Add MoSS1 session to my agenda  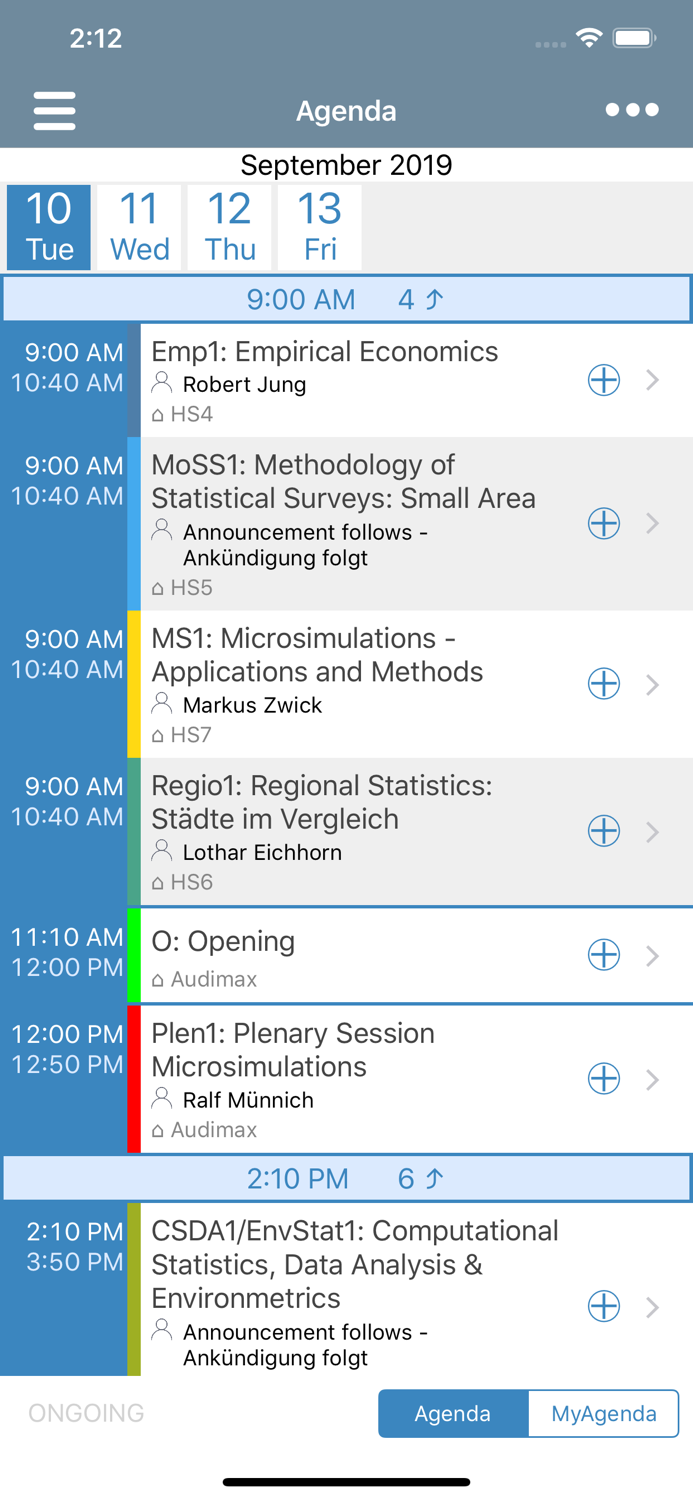604,523
